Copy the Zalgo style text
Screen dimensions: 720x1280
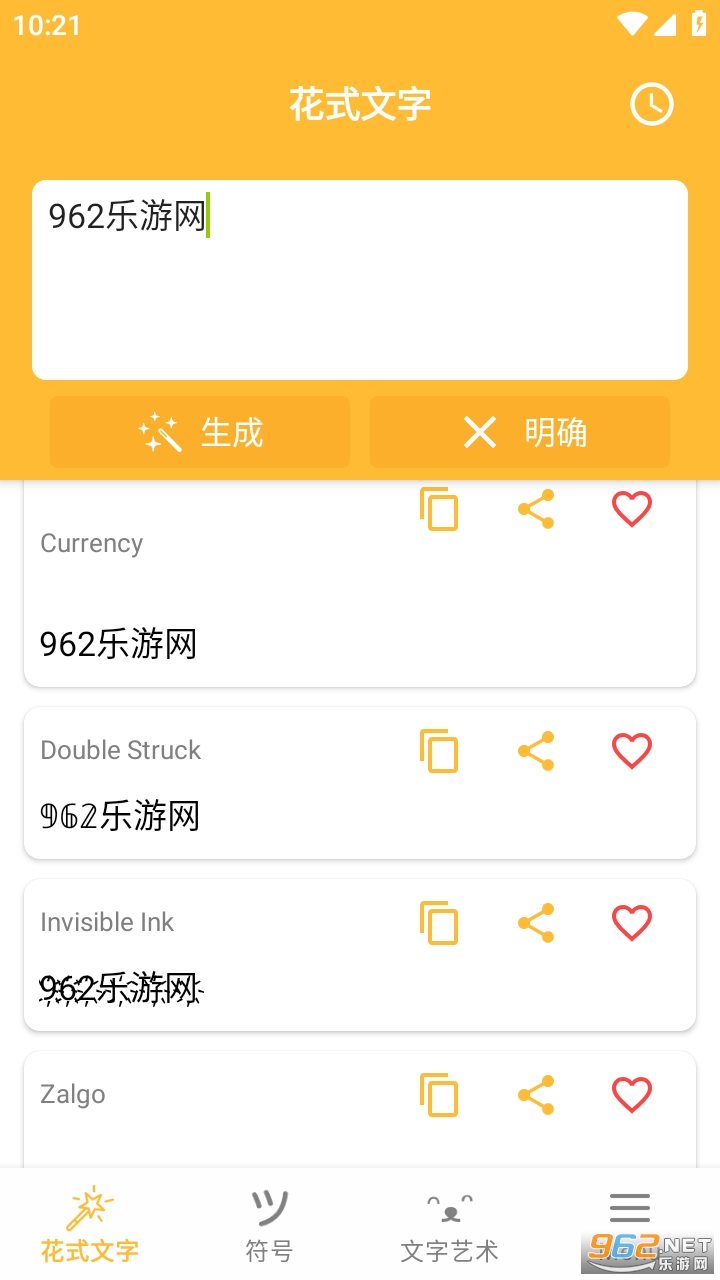439,1095
